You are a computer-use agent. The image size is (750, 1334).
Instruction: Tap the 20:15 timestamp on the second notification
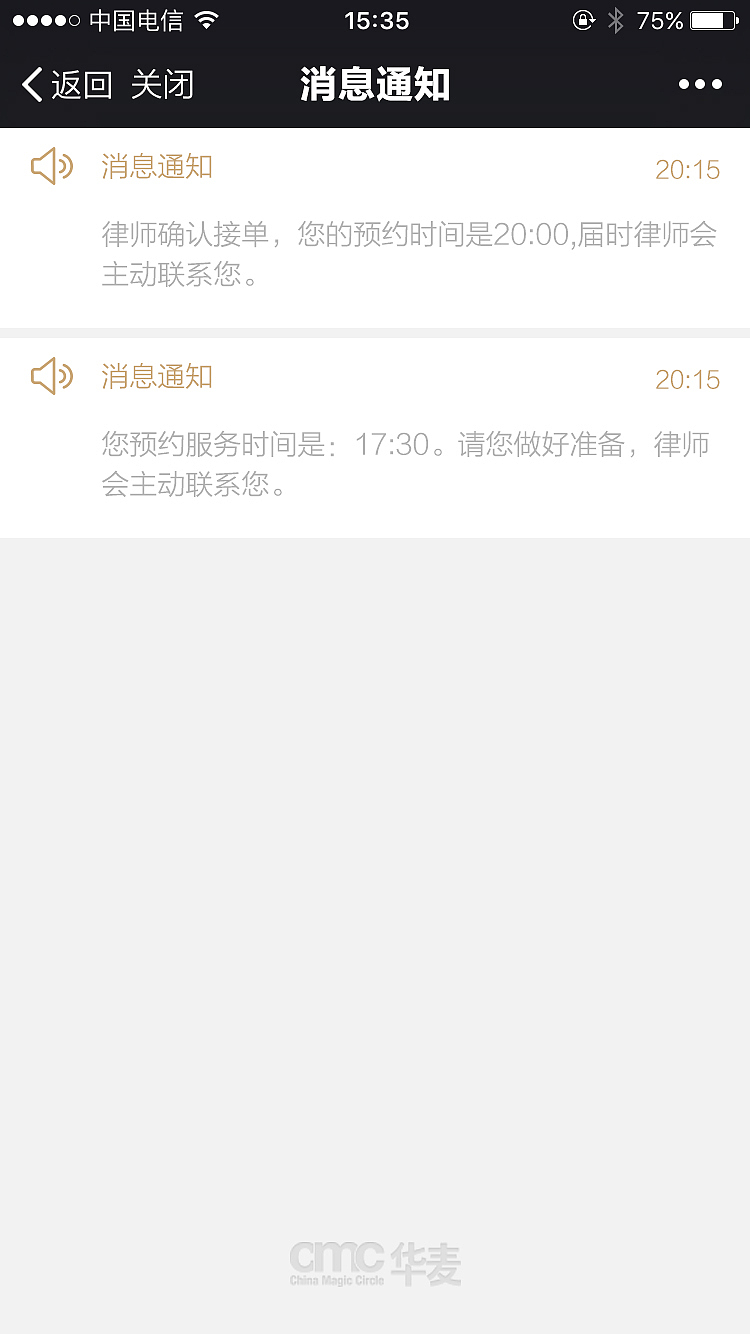(x=688, y=380)
